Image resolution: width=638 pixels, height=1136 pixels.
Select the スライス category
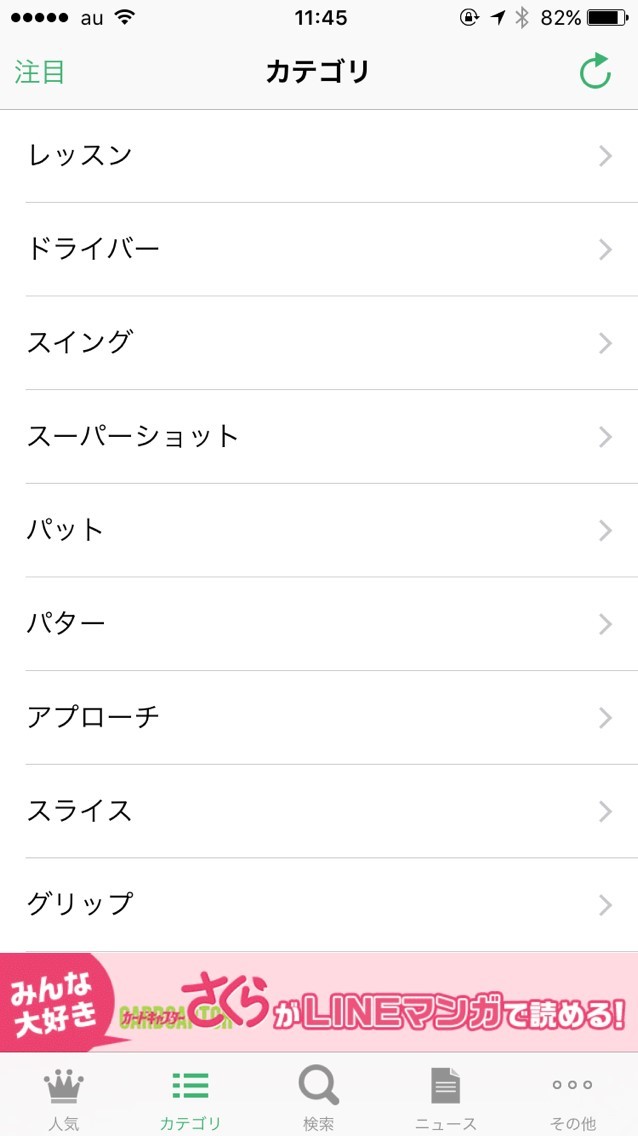(x=319, y=811)
